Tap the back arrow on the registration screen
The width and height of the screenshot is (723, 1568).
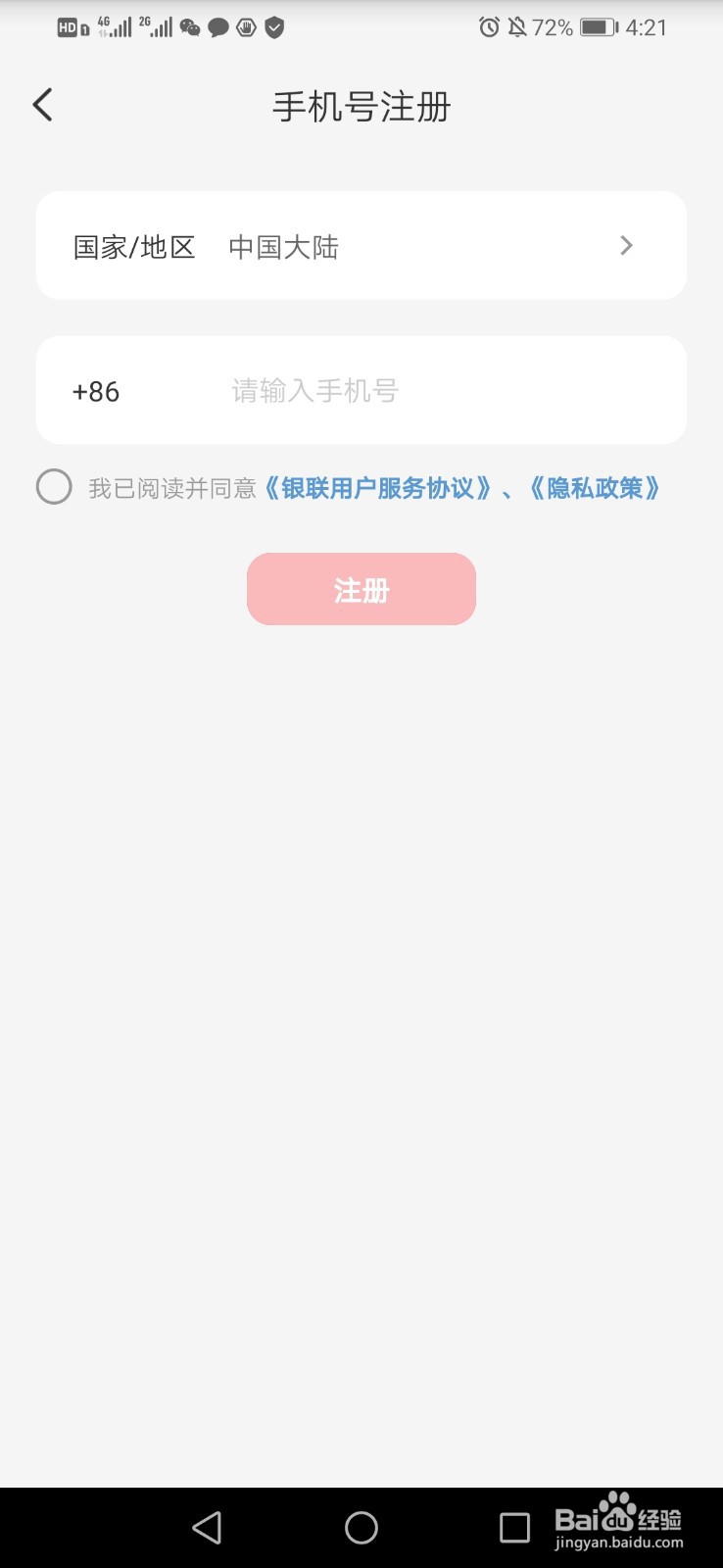point(41,104)
